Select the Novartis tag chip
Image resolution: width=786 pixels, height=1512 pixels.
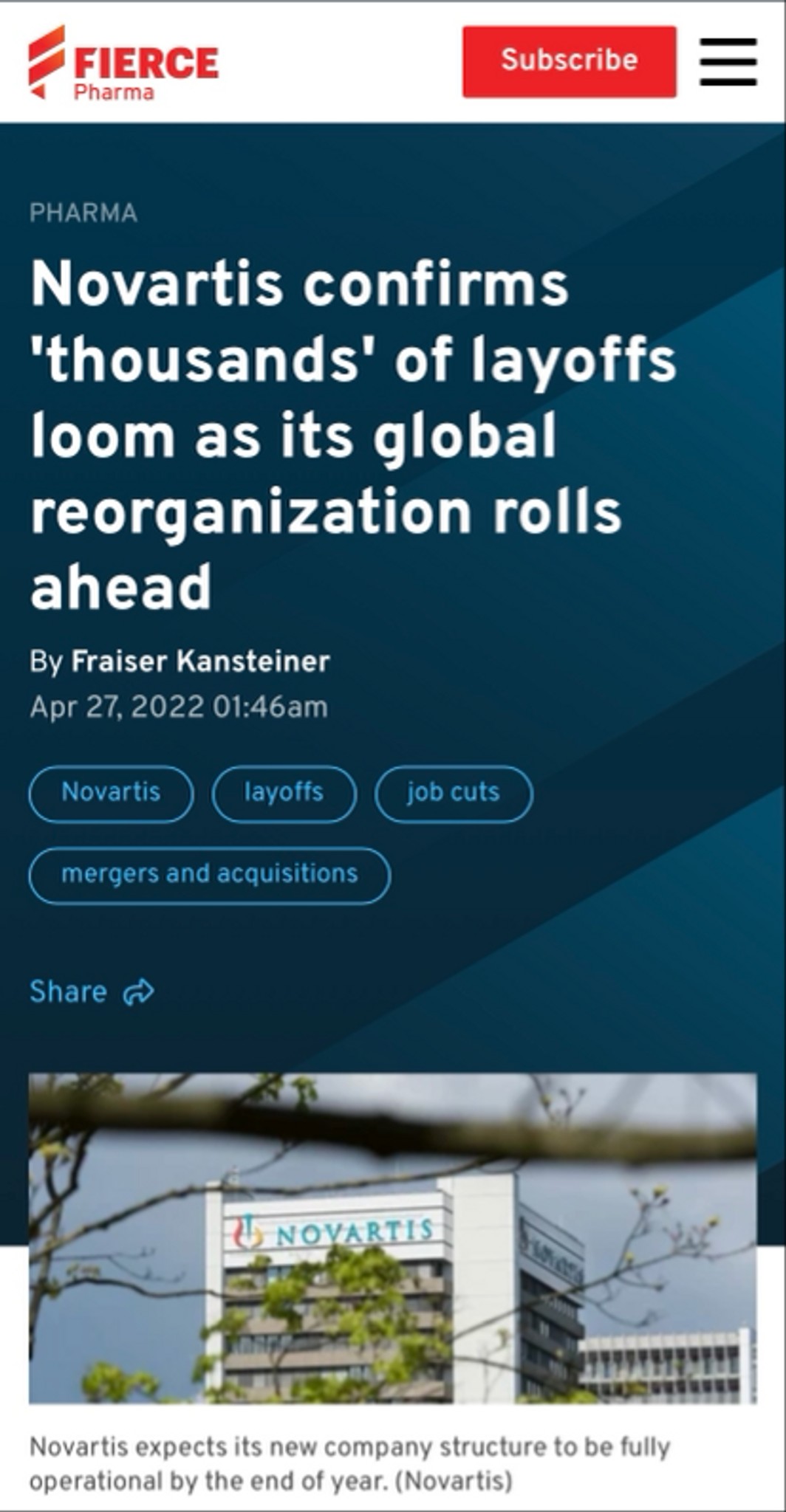(x=111, y=794)
